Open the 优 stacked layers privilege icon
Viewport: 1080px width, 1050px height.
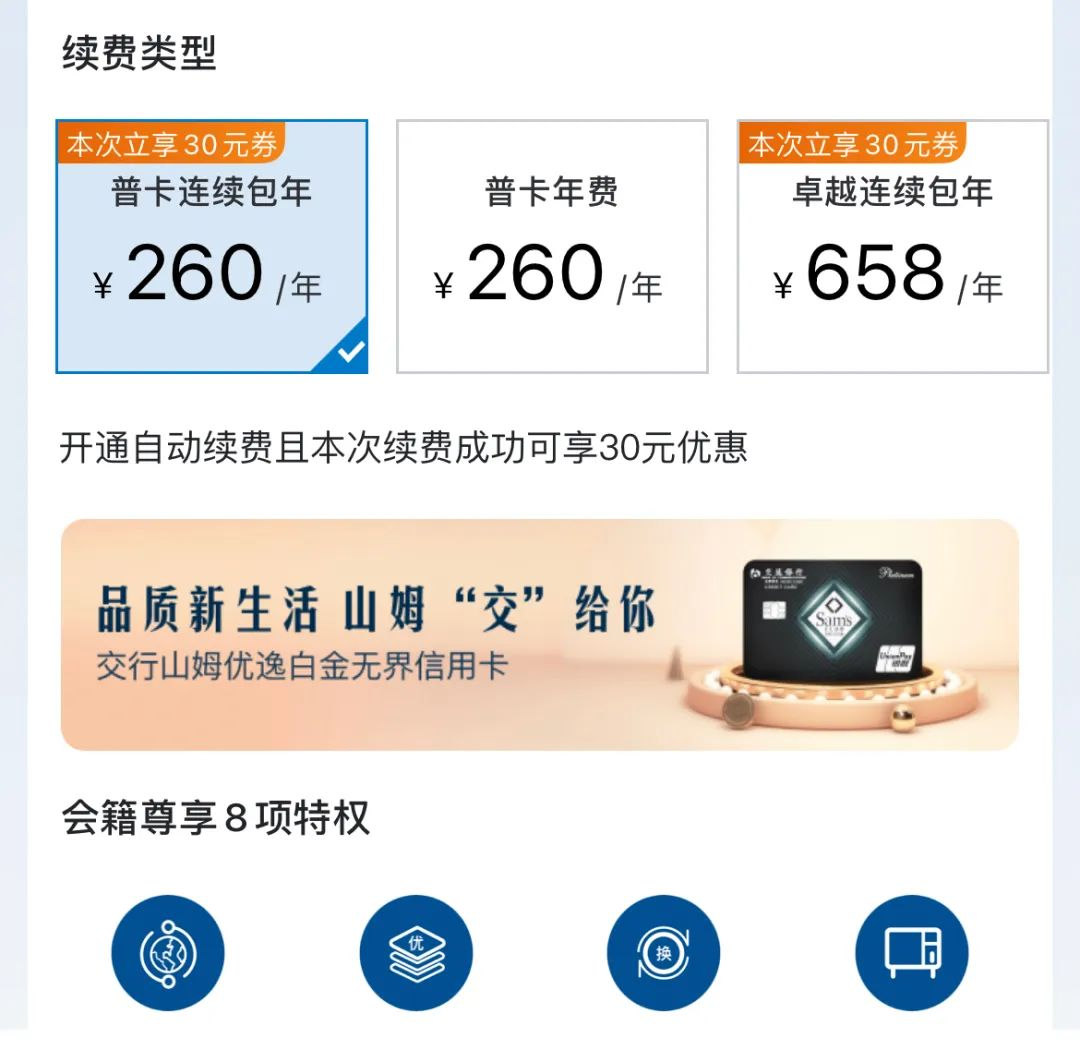[416, 952]
